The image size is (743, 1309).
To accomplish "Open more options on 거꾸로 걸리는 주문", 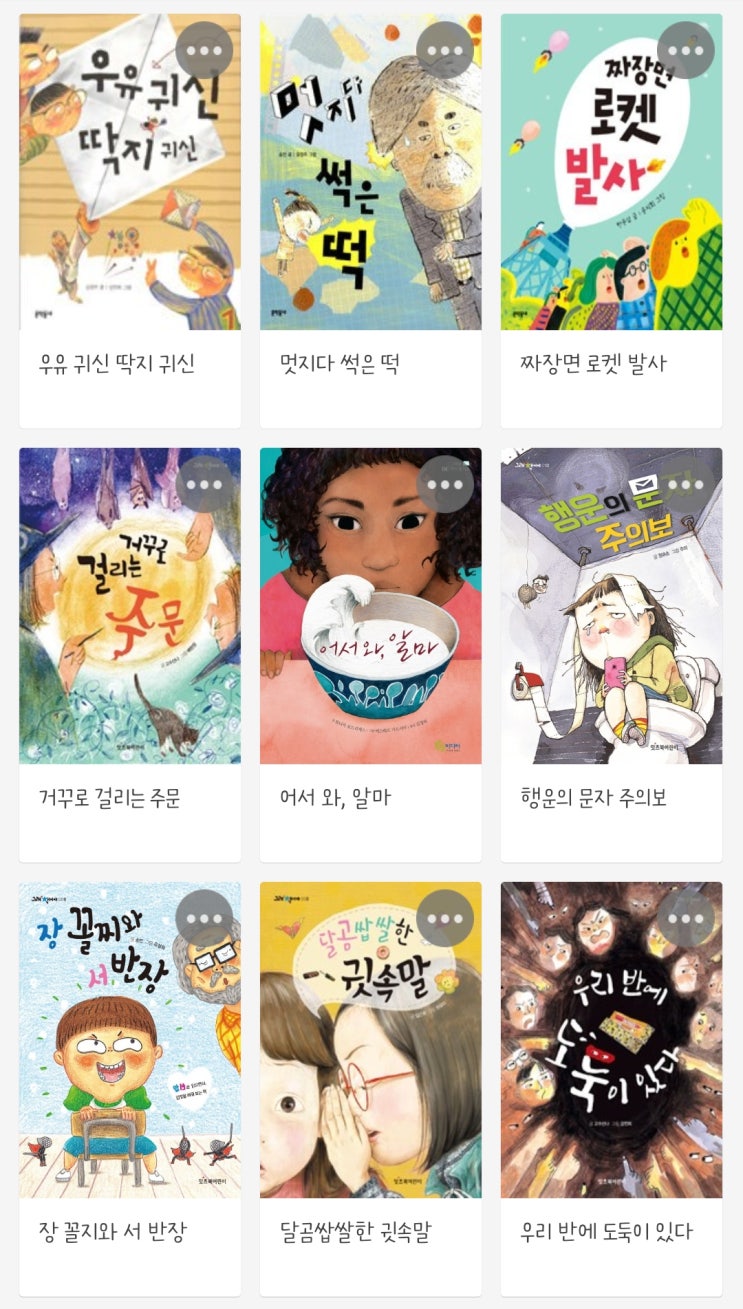I will pos(204,484).
